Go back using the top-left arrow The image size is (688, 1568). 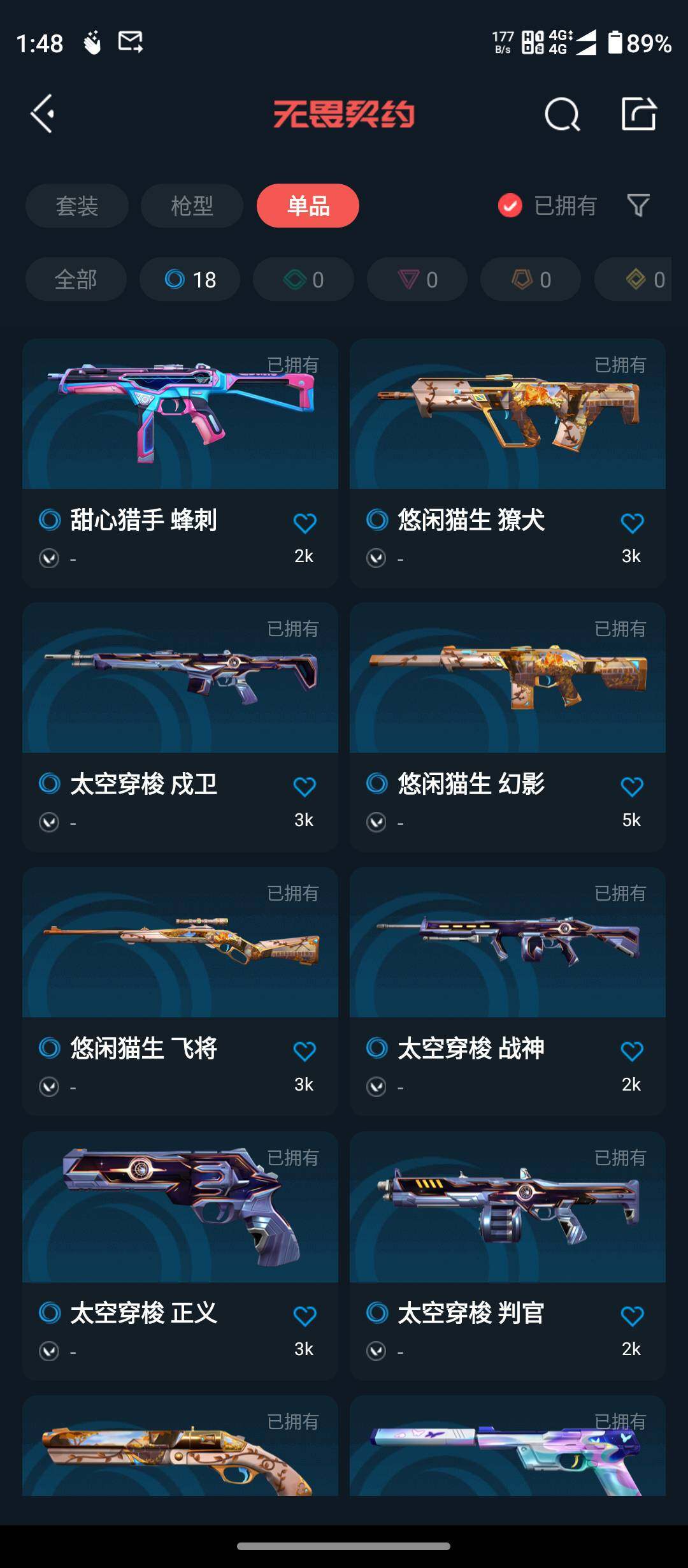coord(43,114)
